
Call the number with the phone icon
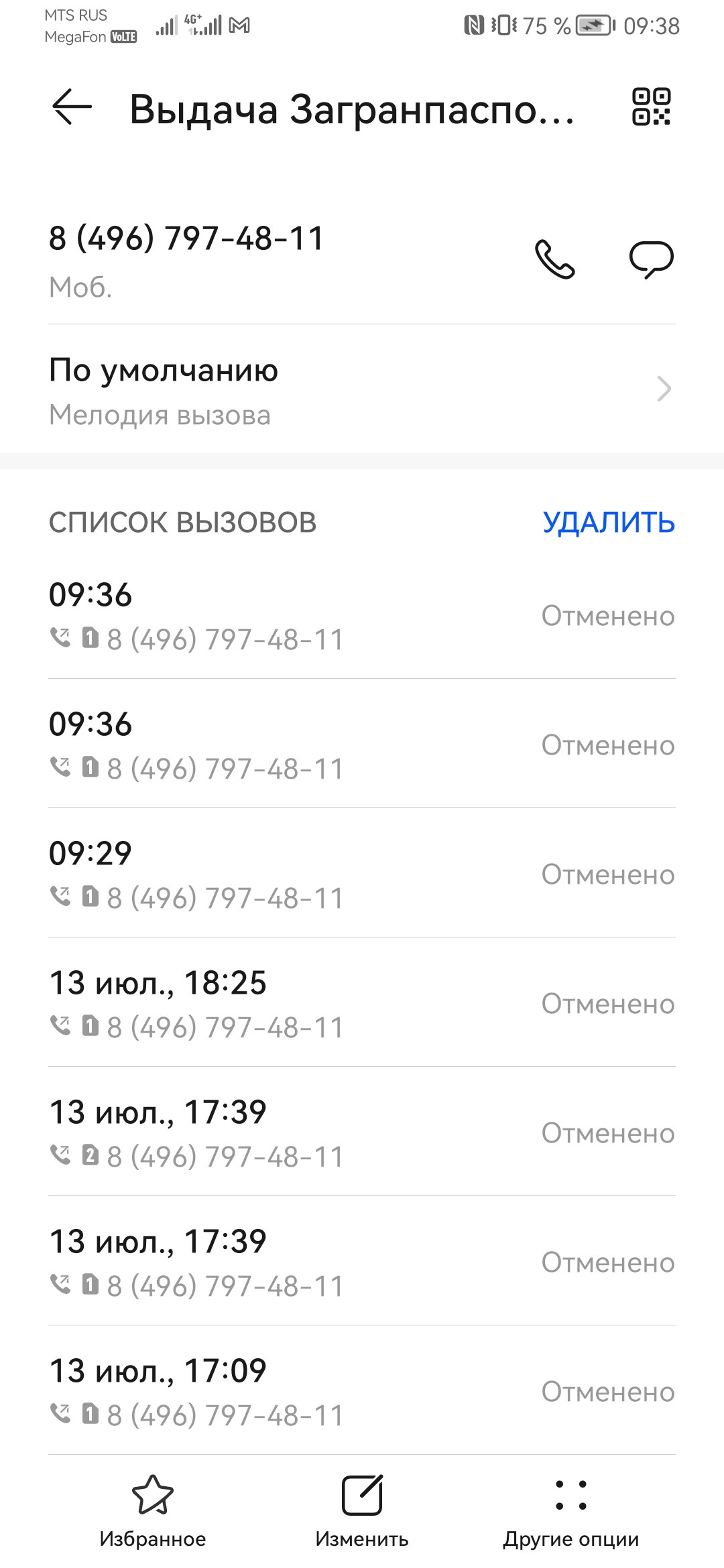pyautogui.click(x=555, y=259)
